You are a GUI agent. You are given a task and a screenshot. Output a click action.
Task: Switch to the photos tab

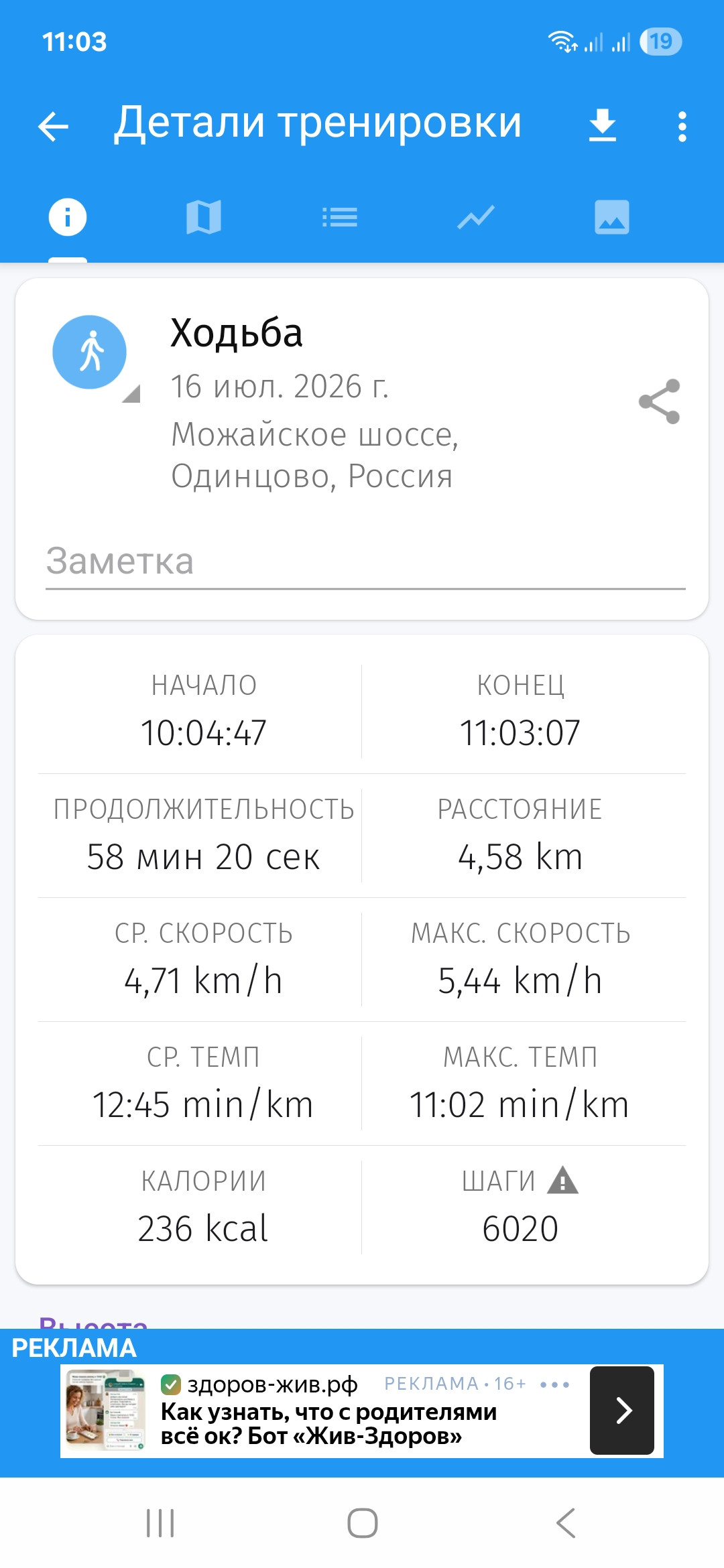pyautogui.click(x=612, y=217)
